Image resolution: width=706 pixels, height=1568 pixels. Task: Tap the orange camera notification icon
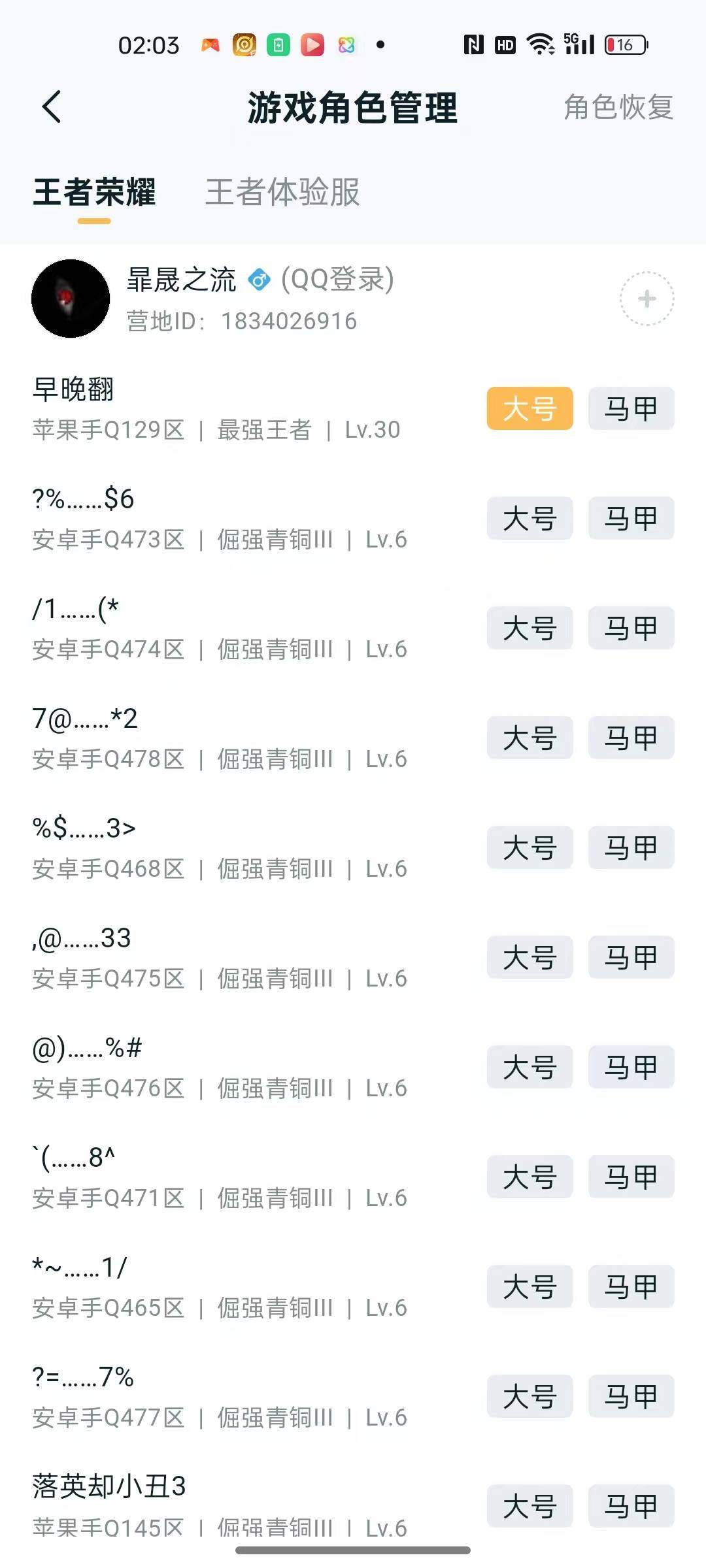243,46
